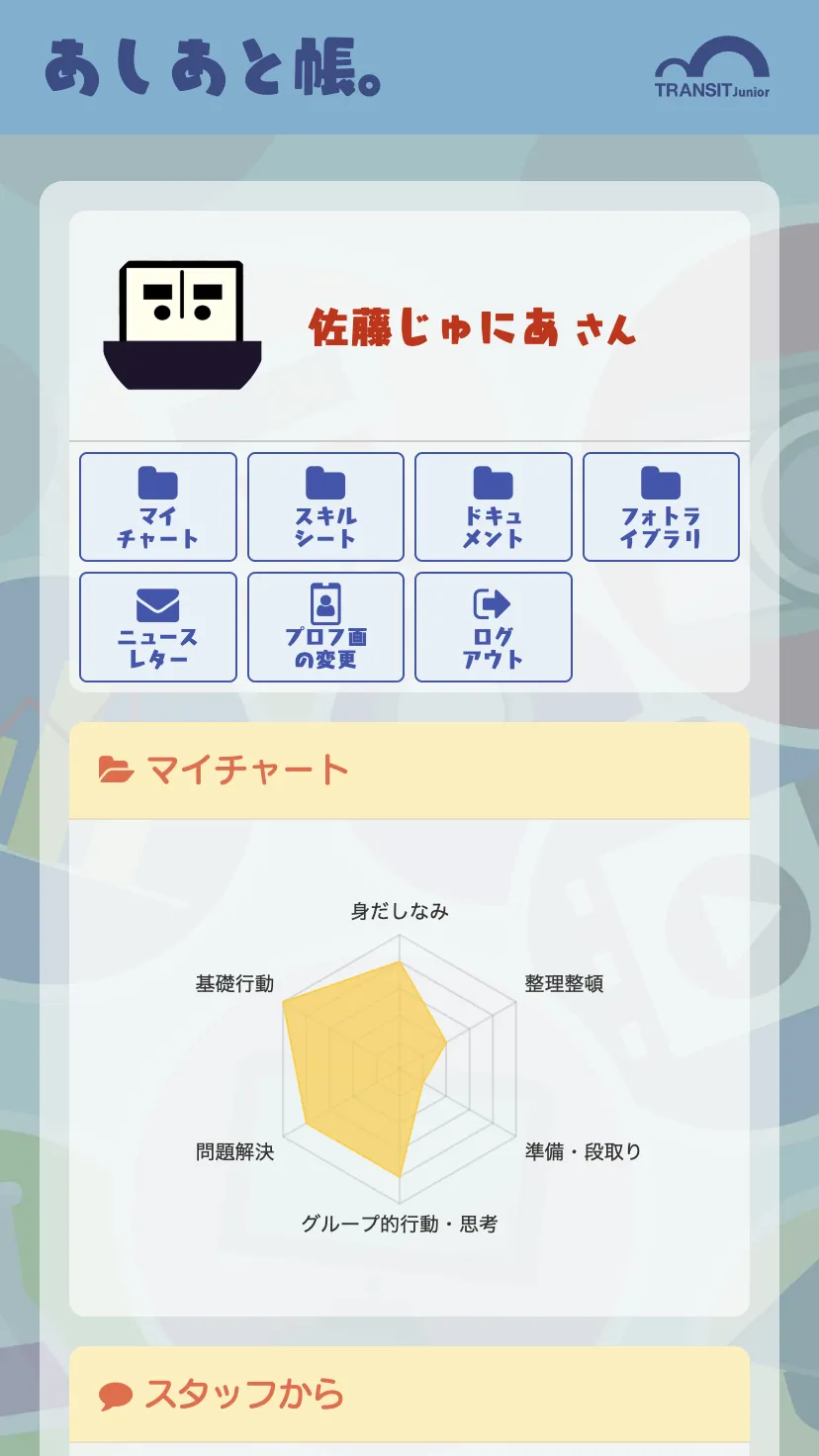Open the フォトライブラリ folder icon

661,482
